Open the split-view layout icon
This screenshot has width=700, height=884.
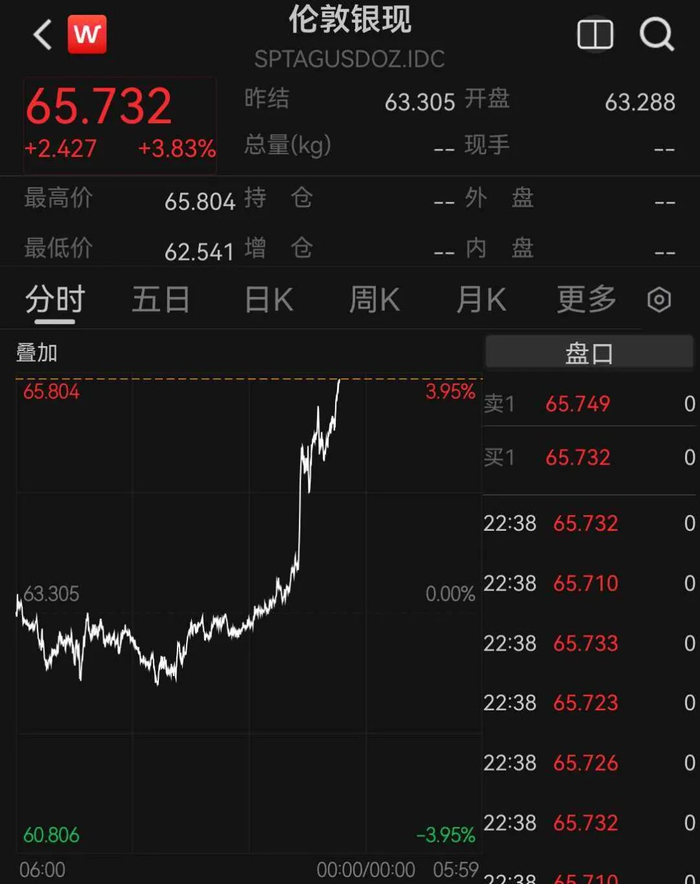(x=595, y=35)
